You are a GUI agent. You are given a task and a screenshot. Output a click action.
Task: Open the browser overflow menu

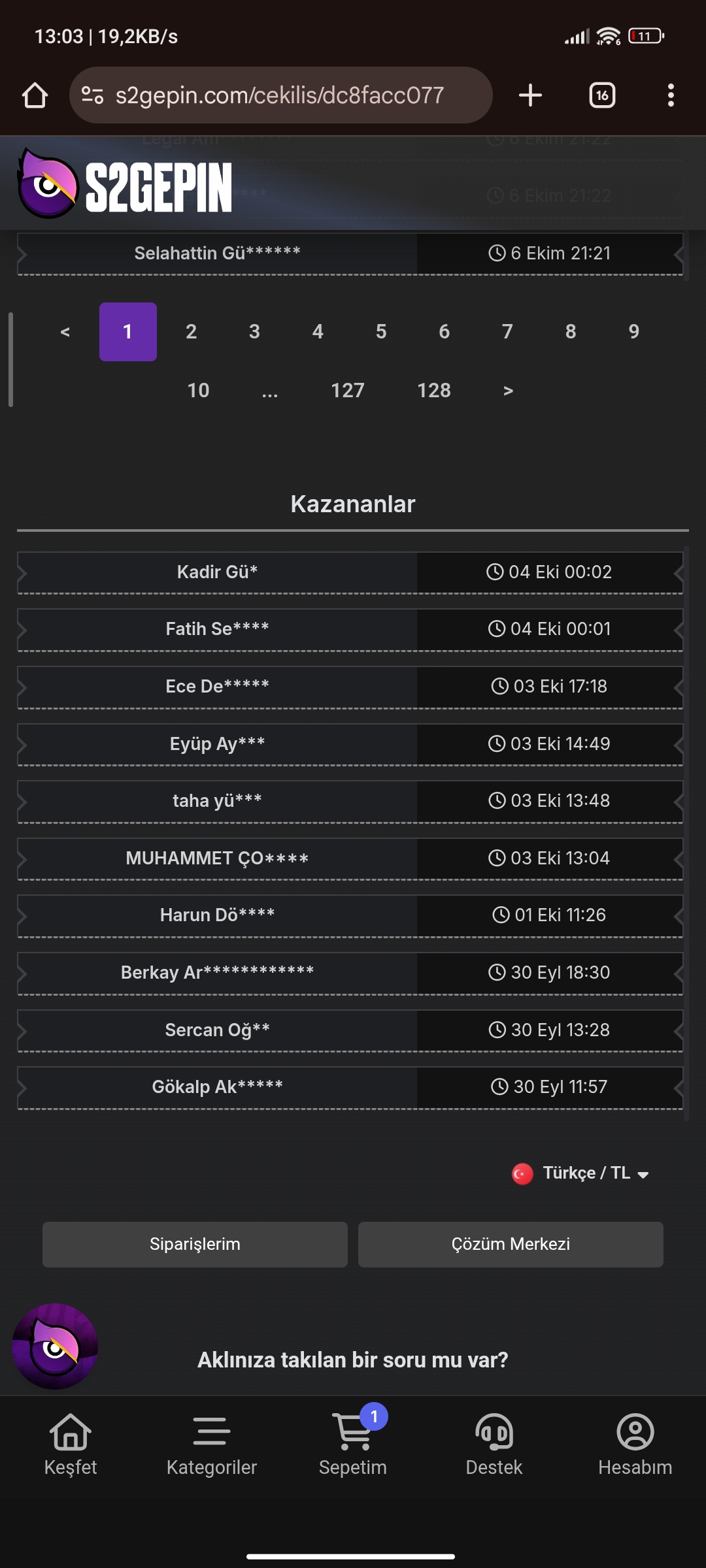(x=671, y=95)
